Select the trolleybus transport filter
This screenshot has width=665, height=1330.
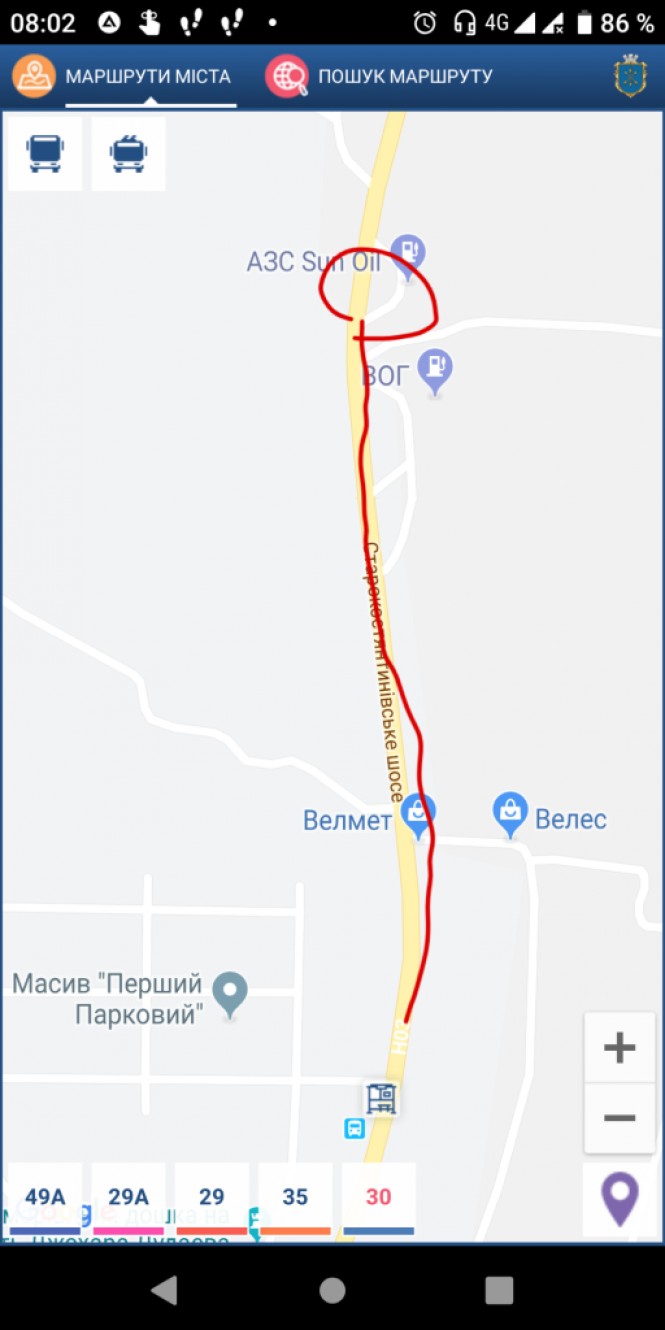129,154
